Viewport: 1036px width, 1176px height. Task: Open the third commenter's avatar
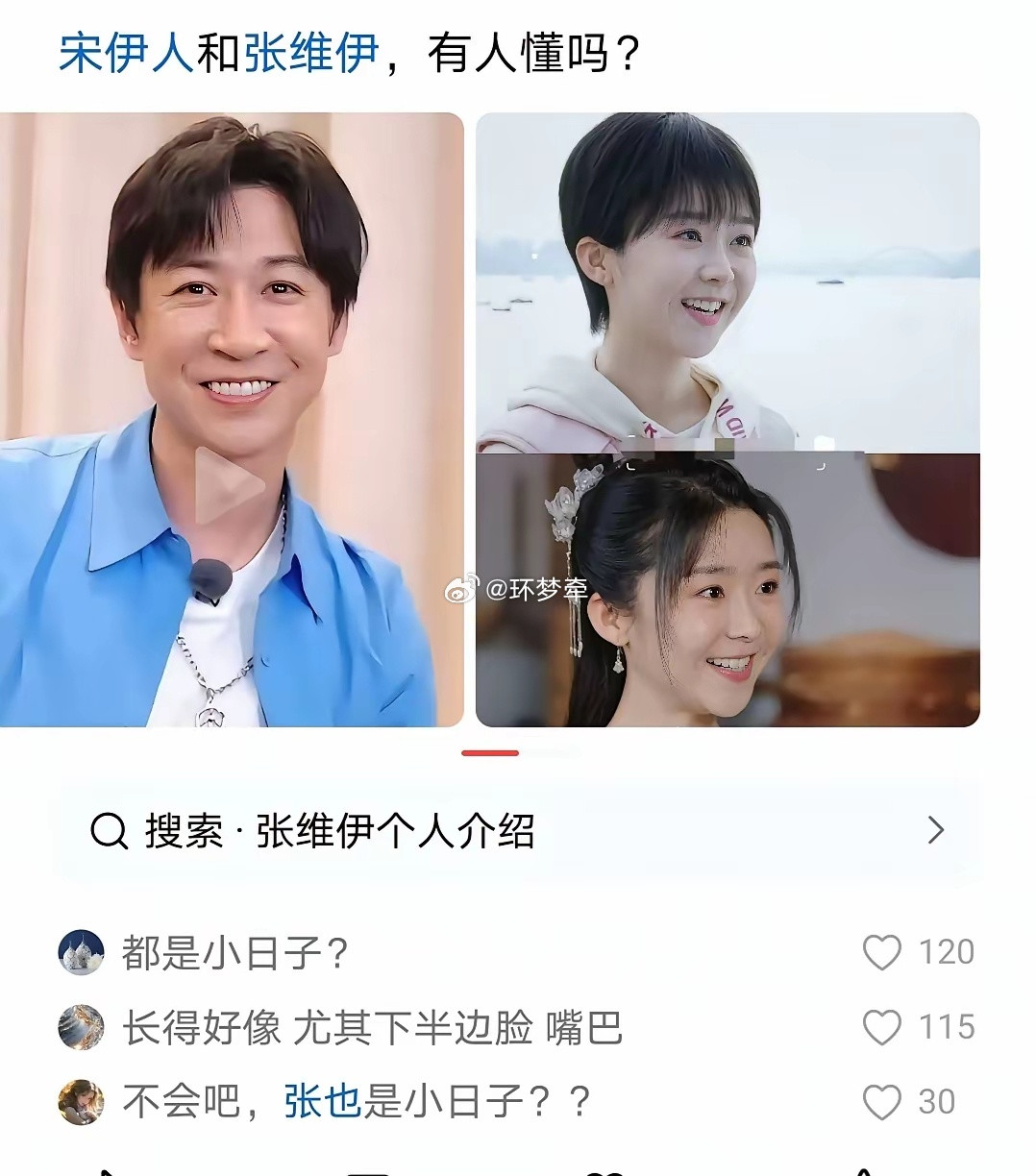tap(82, 1100)
